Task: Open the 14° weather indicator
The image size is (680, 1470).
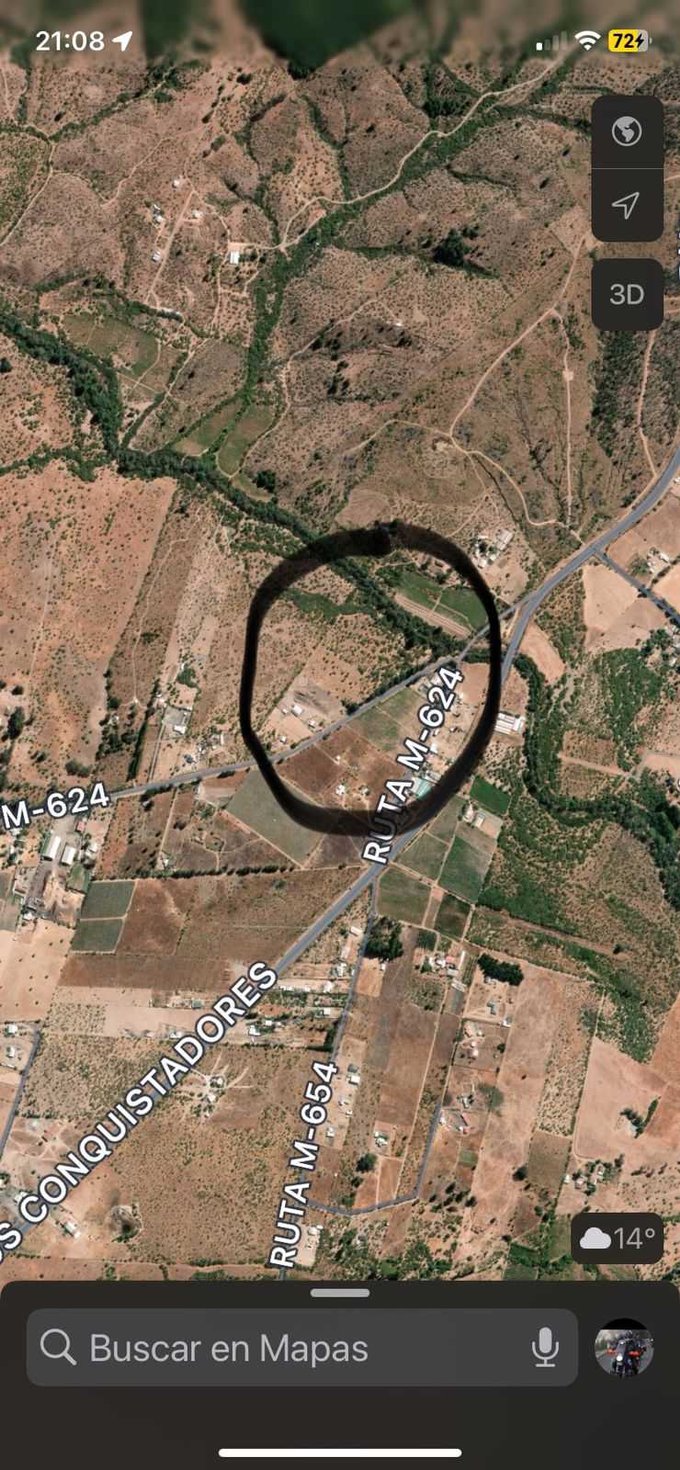Action: click(618, 1239)
